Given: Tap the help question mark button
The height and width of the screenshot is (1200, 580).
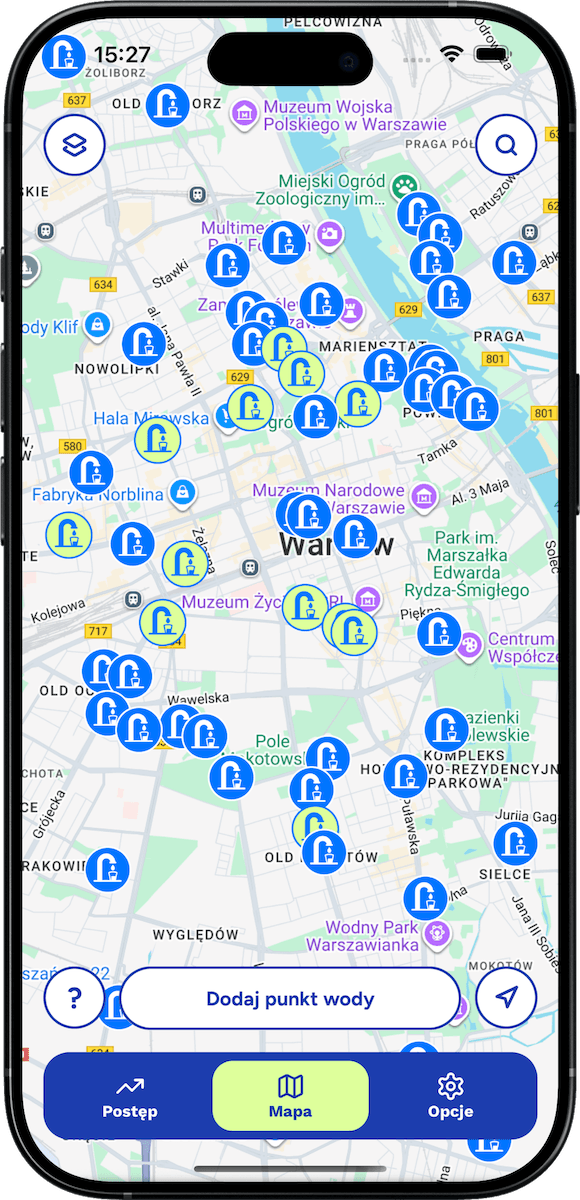Looking at the screenshot, I should tap(74, 998).
